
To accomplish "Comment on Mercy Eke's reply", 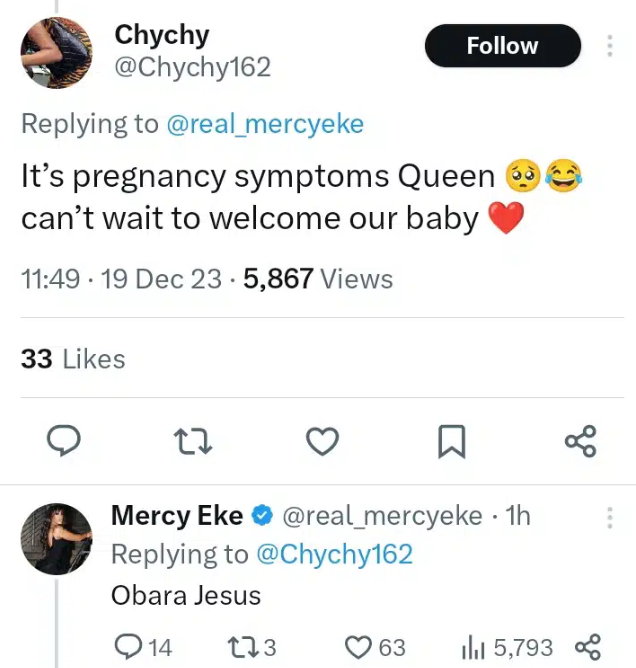I will [x=128, y=648].
